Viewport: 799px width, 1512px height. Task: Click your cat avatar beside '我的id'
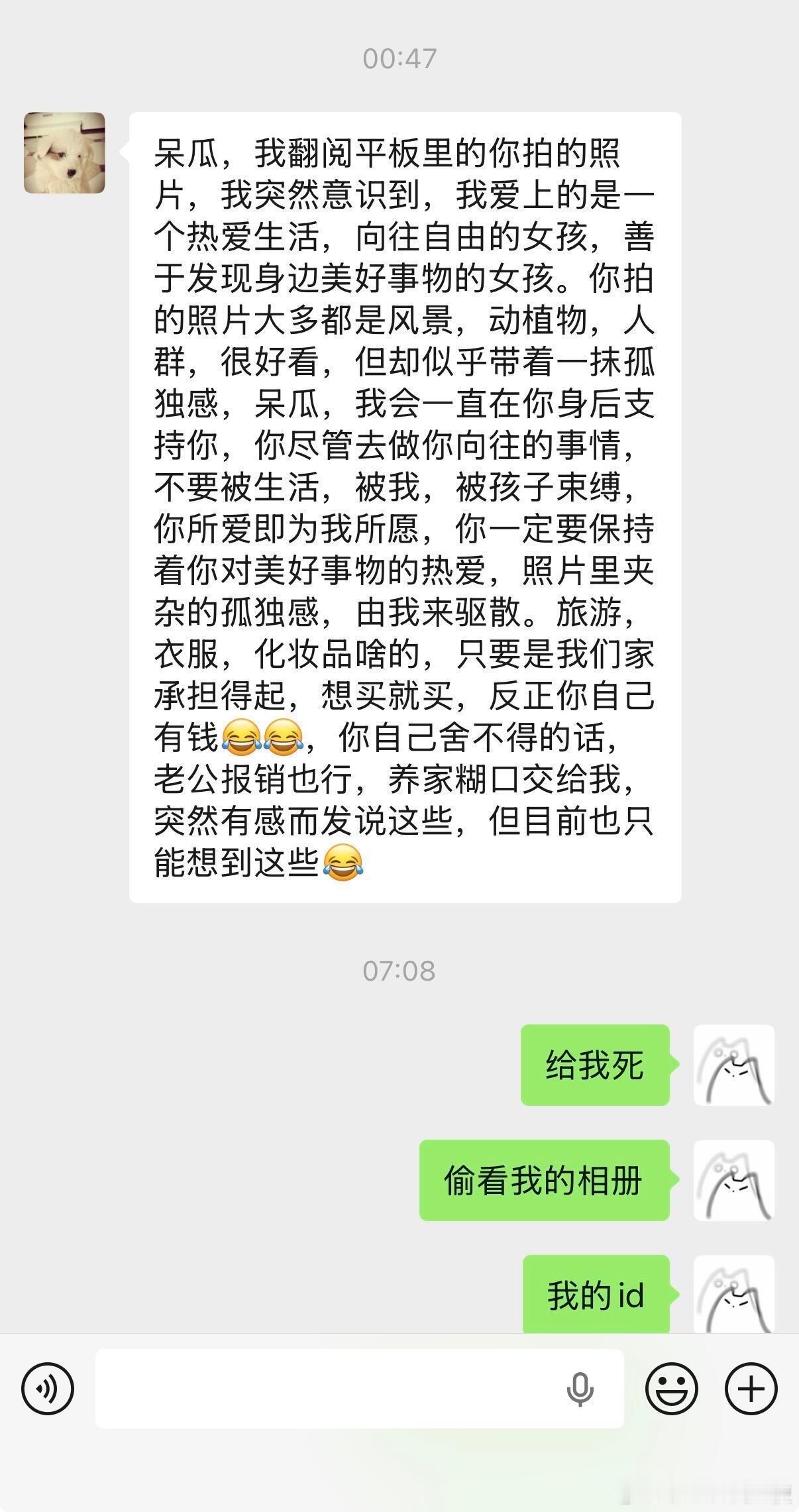[x=734, y=1296]
